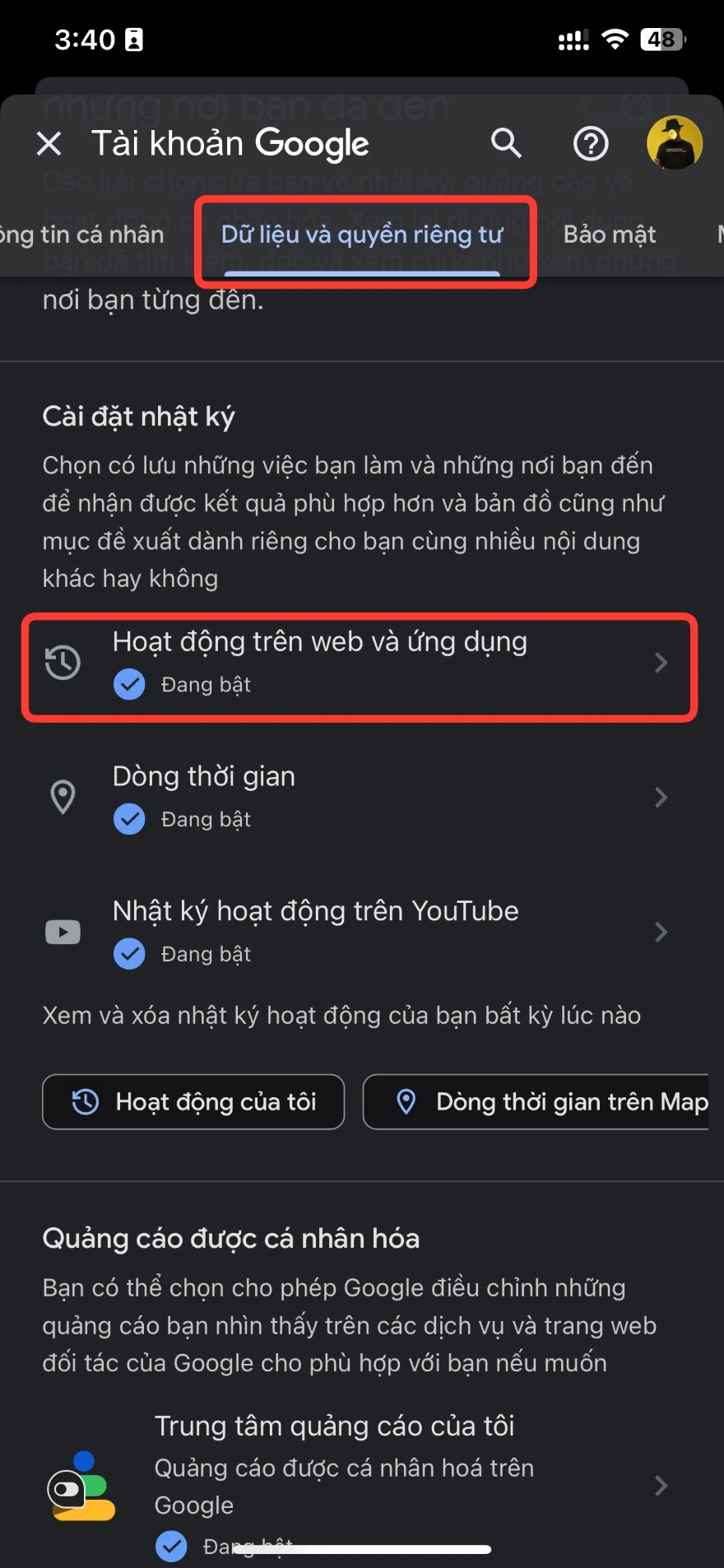Viewport: 724px width, 1568px height.
Task: Switch to the Bảo mật tab
Action: 609,234
